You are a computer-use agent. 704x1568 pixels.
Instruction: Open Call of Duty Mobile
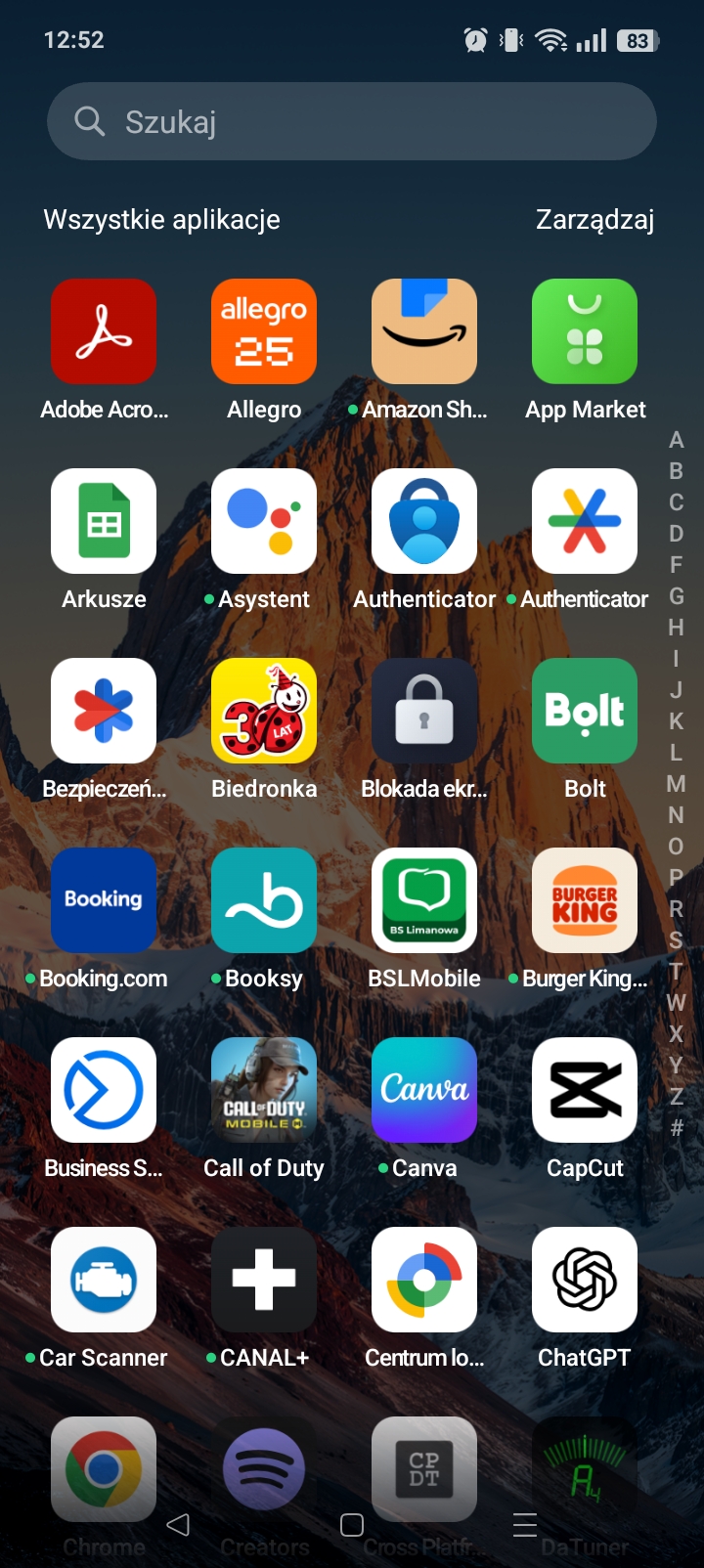pos(264,1090)
